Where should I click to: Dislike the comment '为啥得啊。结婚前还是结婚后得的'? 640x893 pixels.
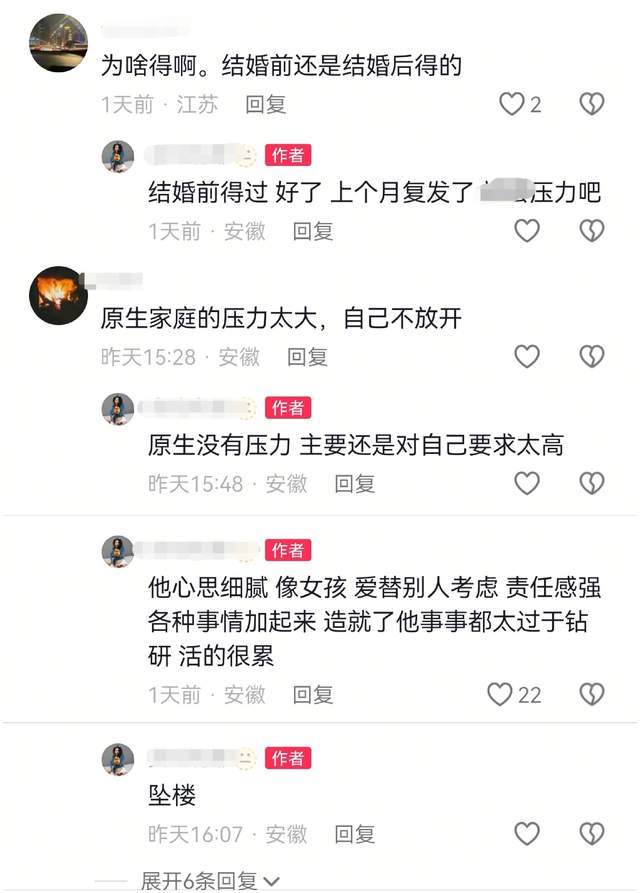tap(592, 104)
